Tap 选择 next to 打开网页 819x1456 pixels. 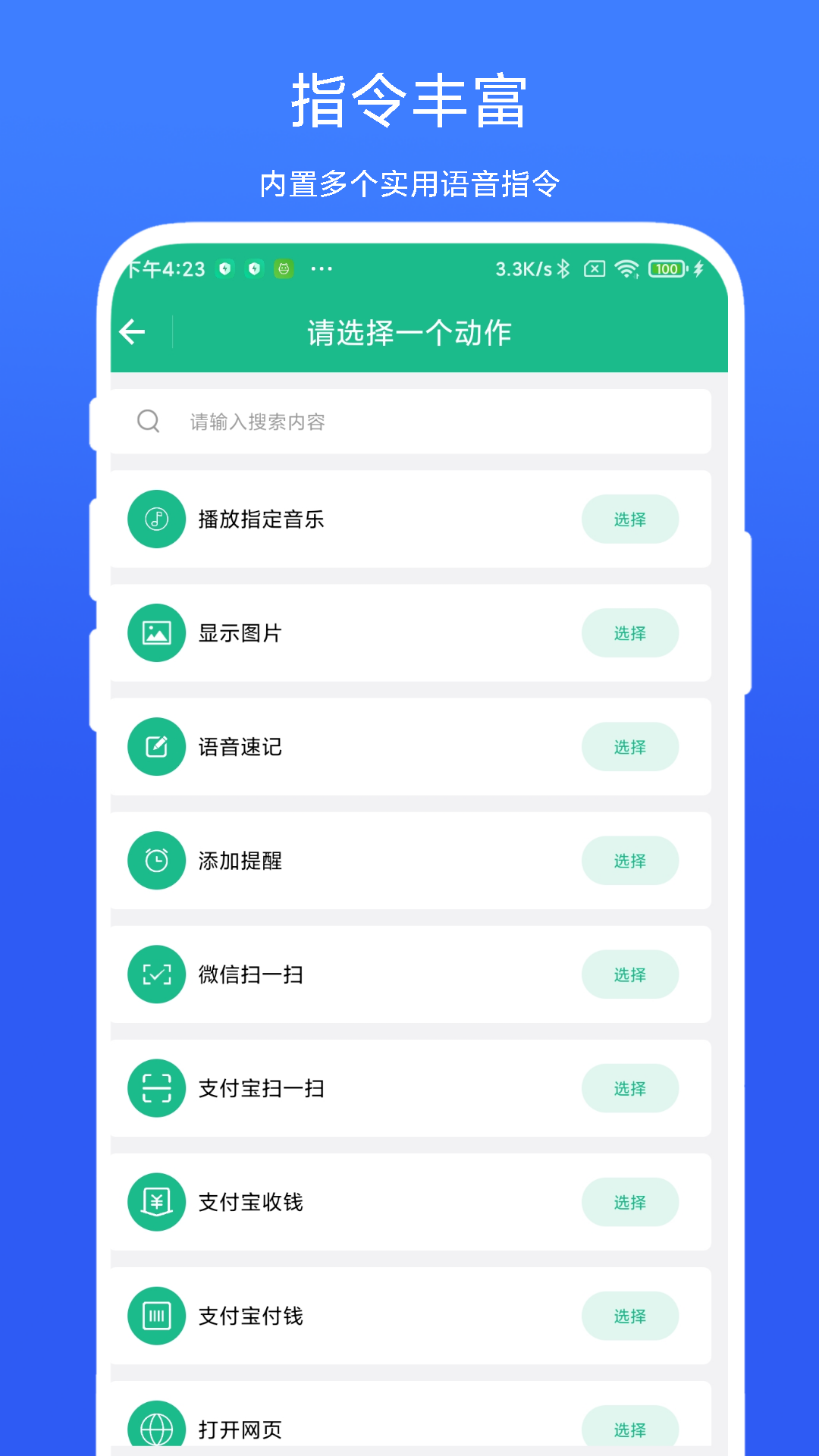630,1429
